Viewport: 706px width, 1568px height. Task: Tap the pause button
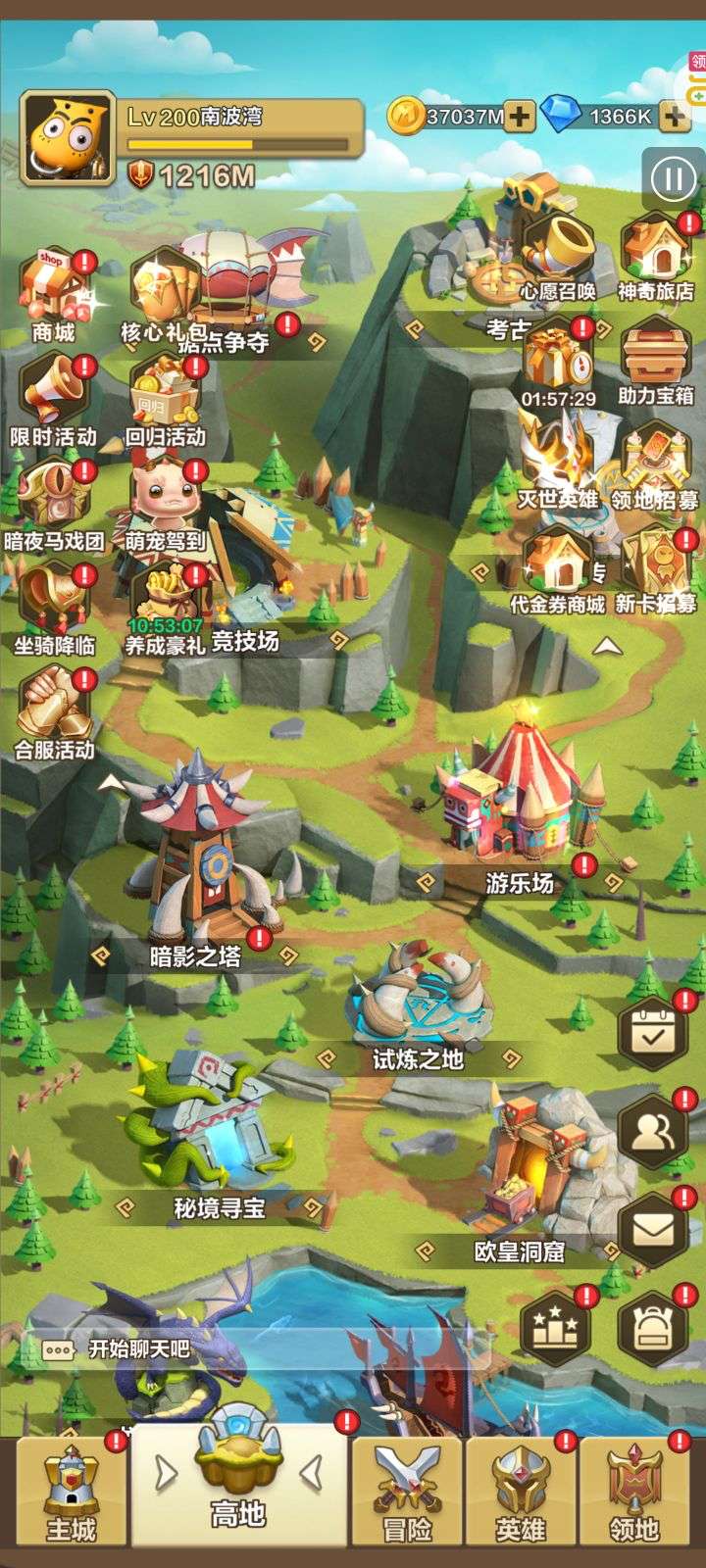coord(674,179)
